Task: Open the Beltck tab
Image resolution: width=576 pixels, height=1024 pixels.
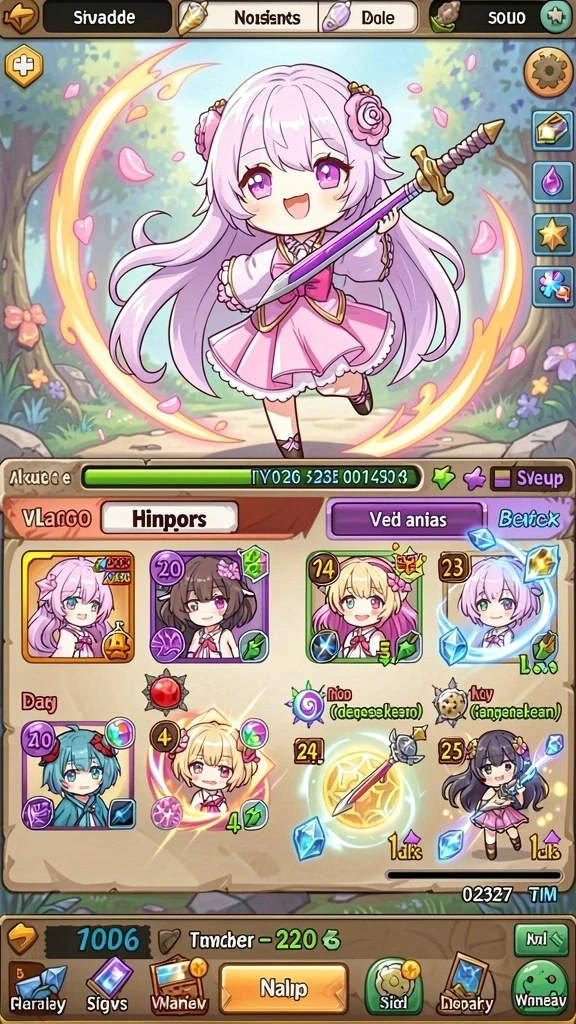Action: pyautogui.click(x=528, y=519)
